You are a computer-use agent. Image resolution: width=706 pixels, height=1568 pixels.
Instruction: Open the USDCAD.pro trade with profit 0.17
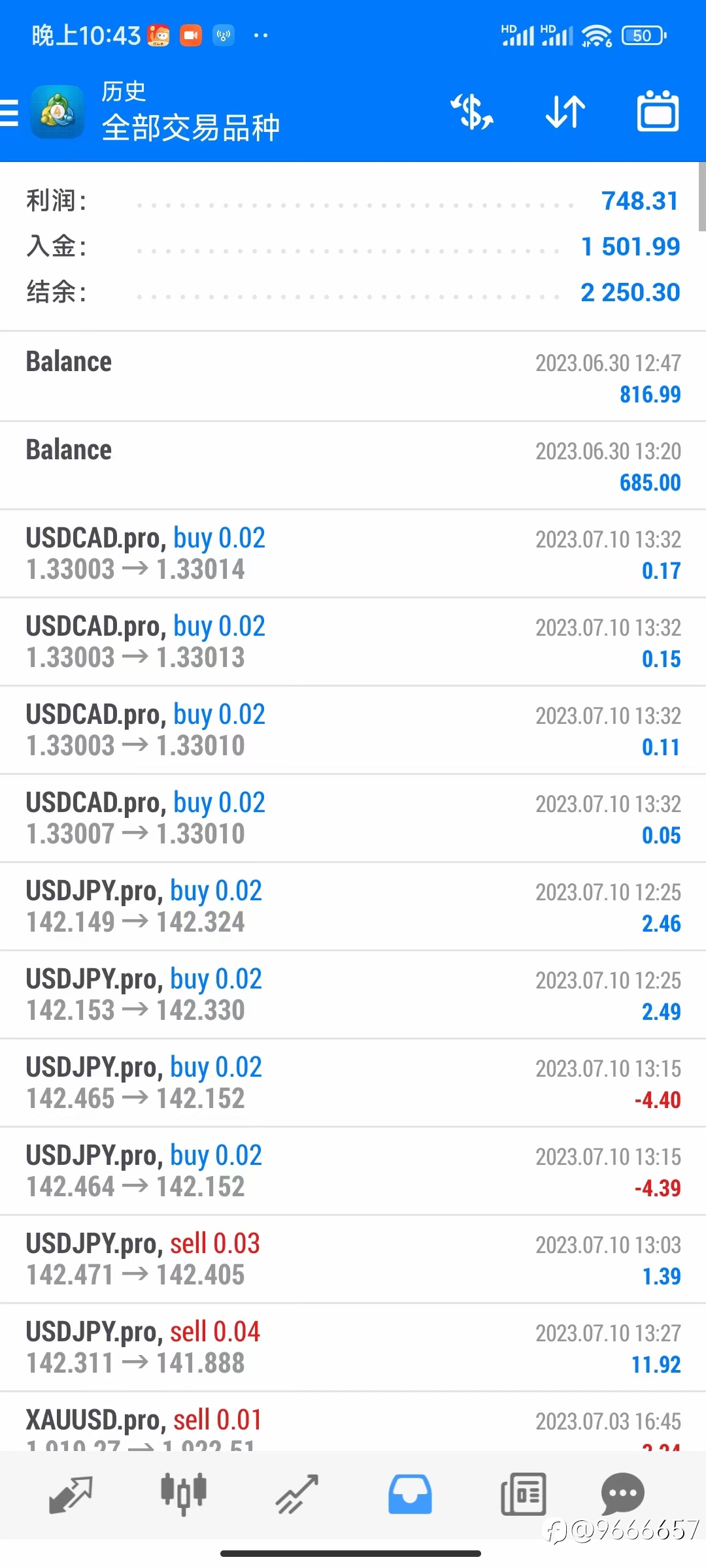coord(353,553)
